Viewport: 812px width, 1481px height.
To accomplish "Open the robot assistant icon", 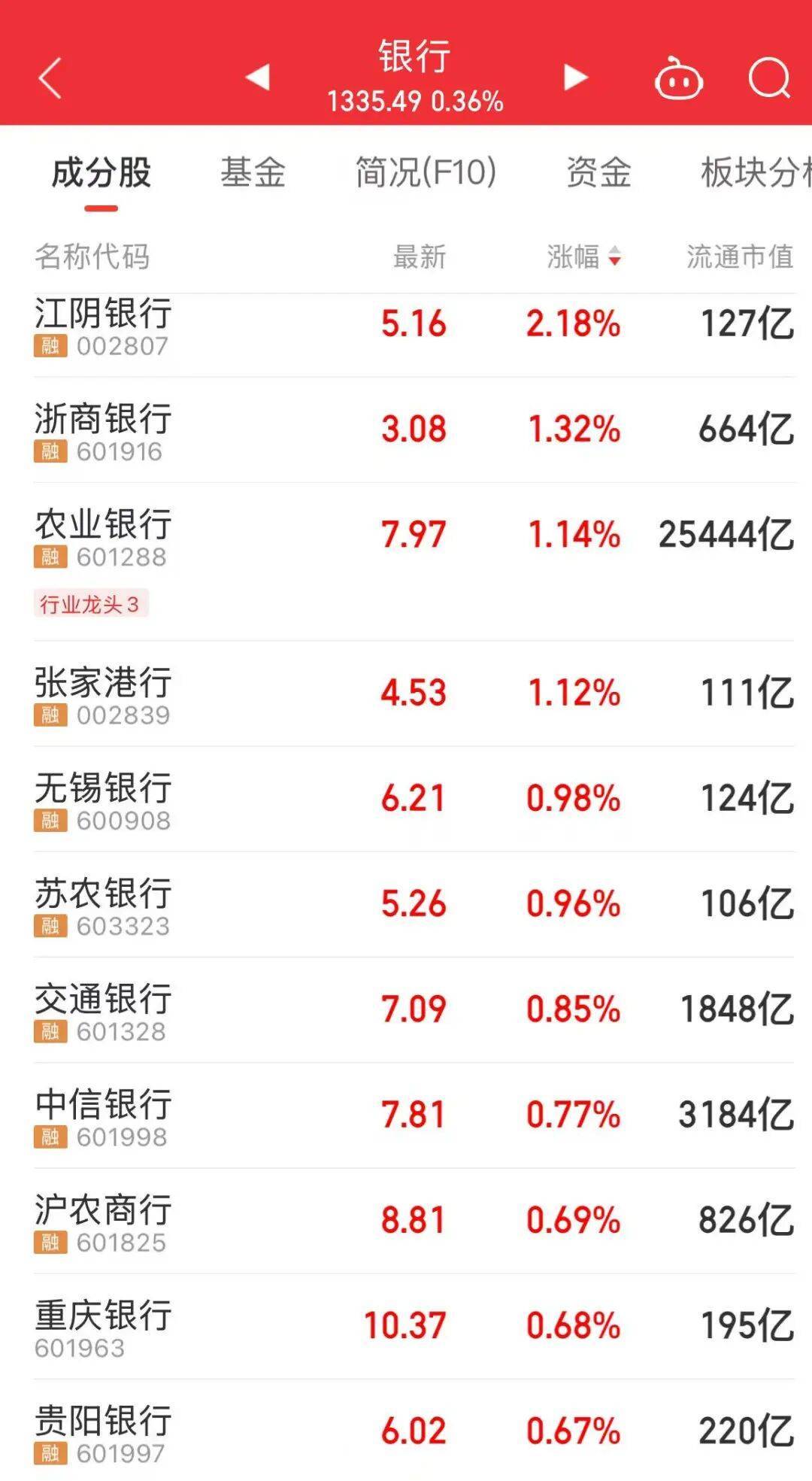I will click(x=678, y=79).
